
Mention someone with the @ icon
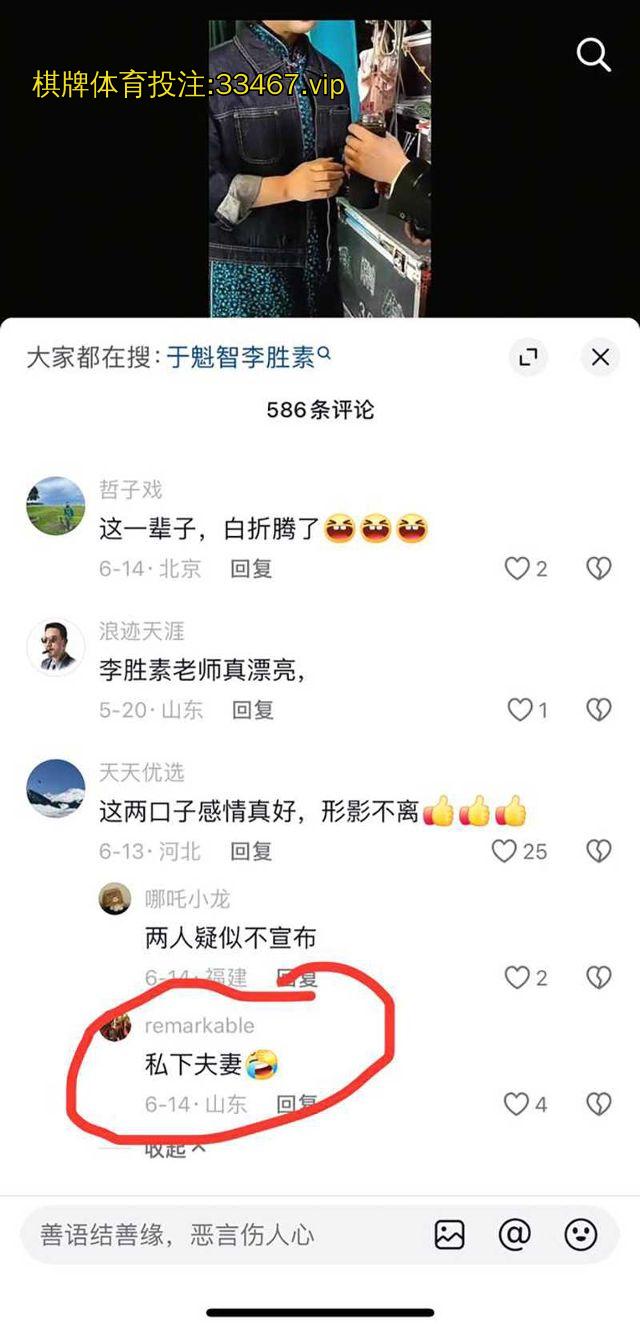514,1235
